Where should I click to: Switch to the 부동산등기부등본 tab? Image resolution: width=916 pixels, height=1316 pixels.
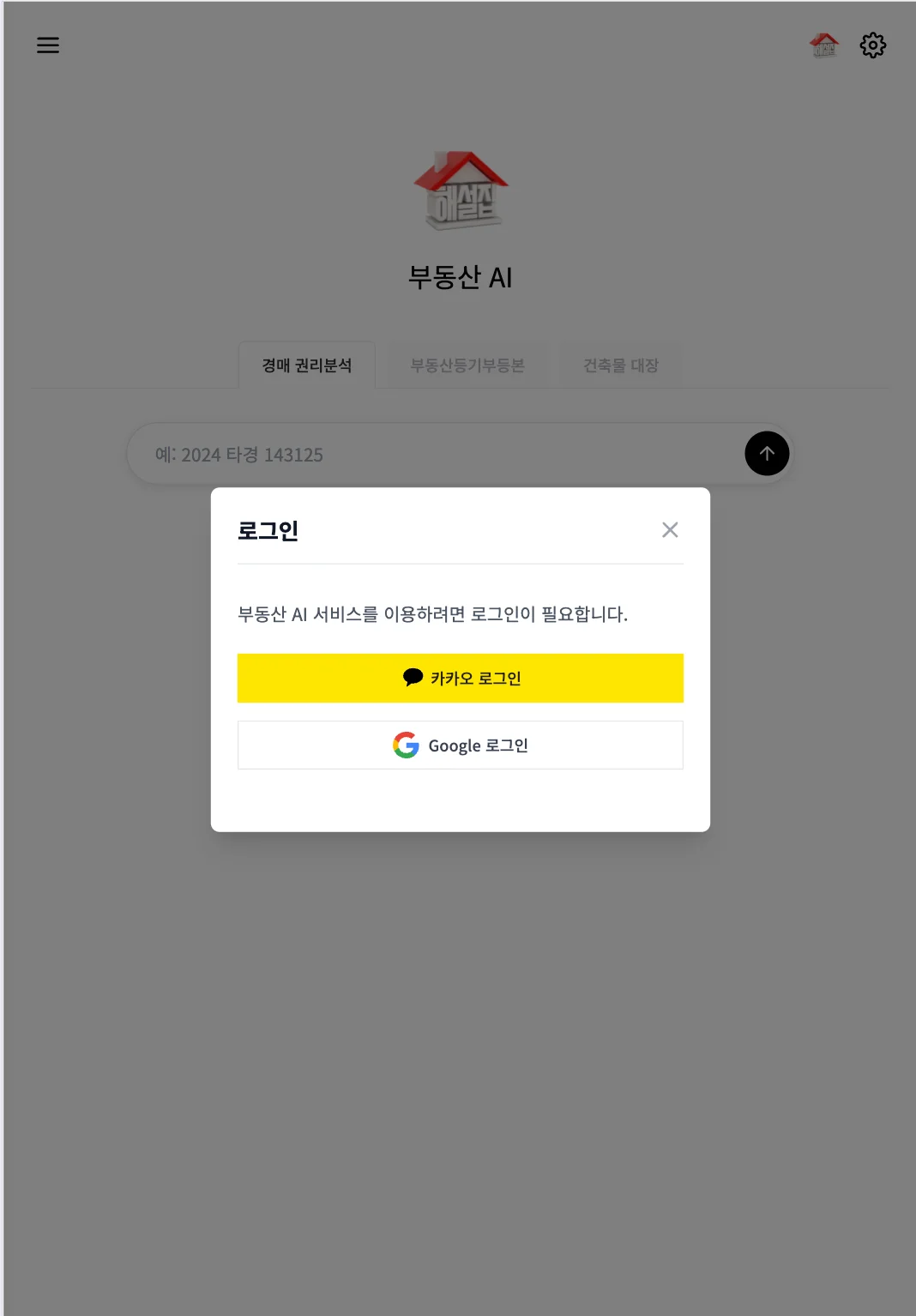(468, 365)
